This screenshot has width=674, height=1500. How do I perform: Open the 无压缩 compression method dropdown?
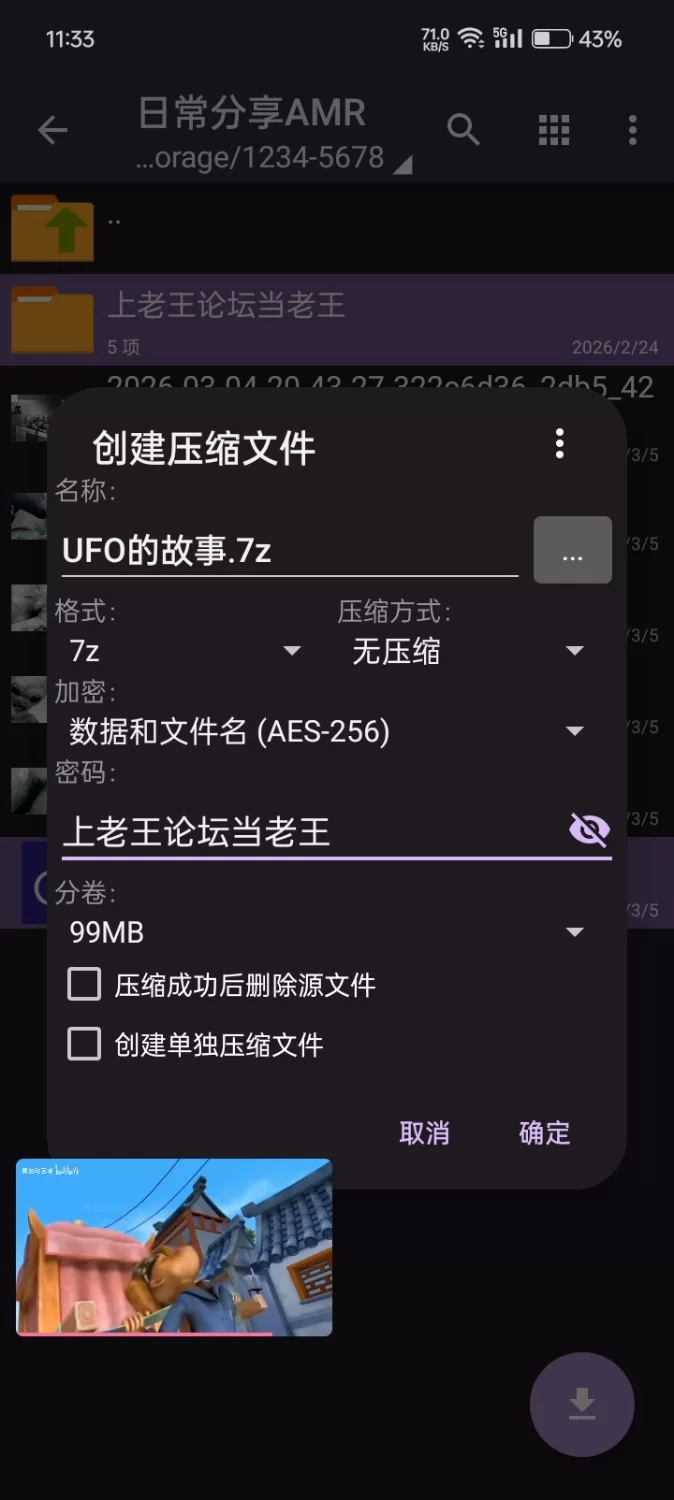pyautogui.click(x=467, y=651)
